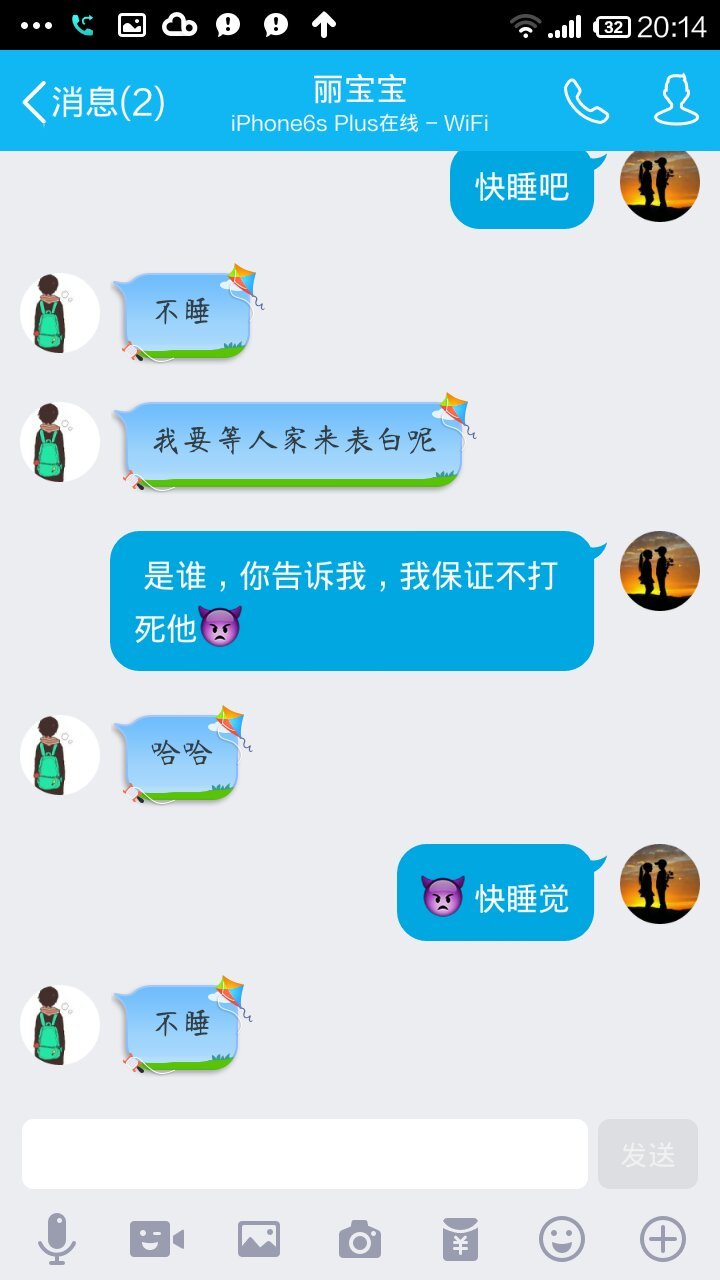Screen dimensions: 720x1280
Task: Start a video call via the camera icon
Action: [157, 1240]
